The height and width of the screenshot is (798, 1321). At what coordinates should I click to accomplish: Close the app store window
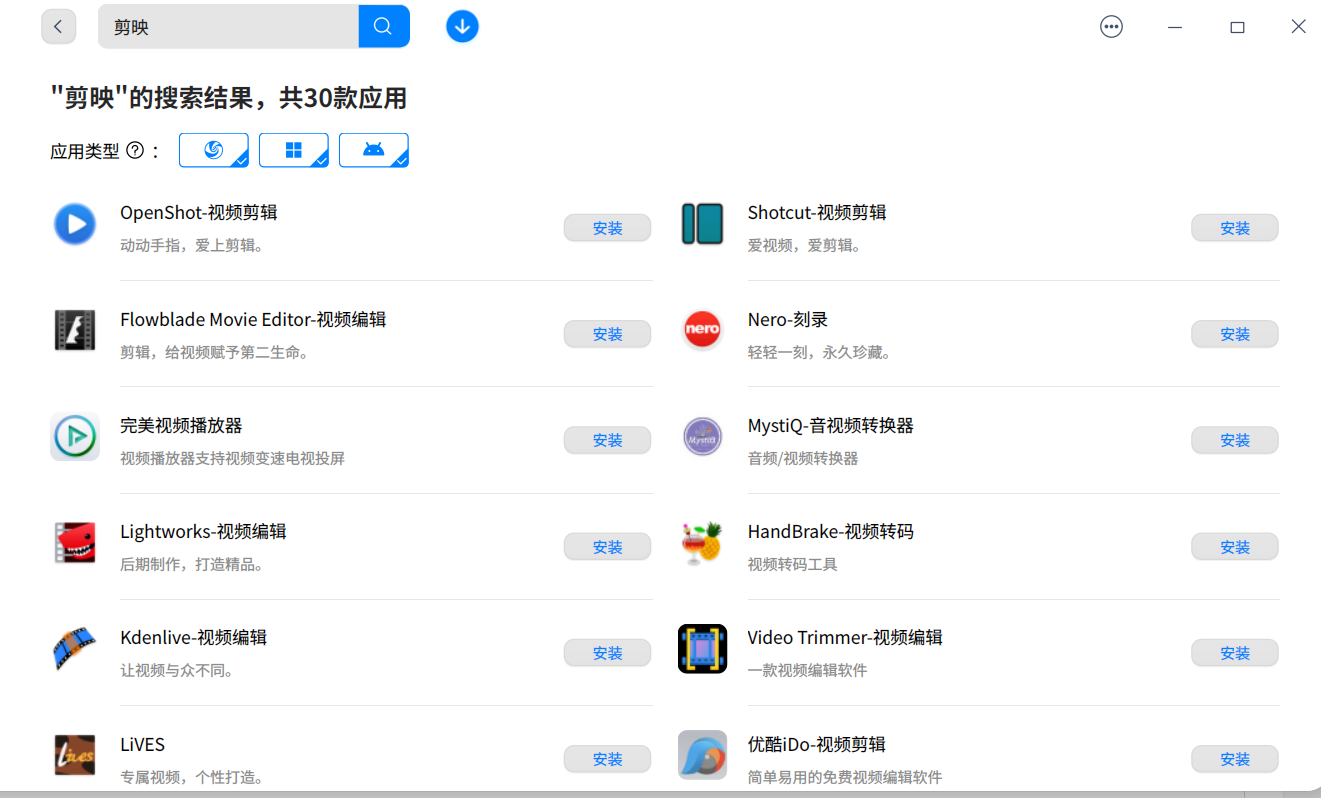pos(1298,27)
